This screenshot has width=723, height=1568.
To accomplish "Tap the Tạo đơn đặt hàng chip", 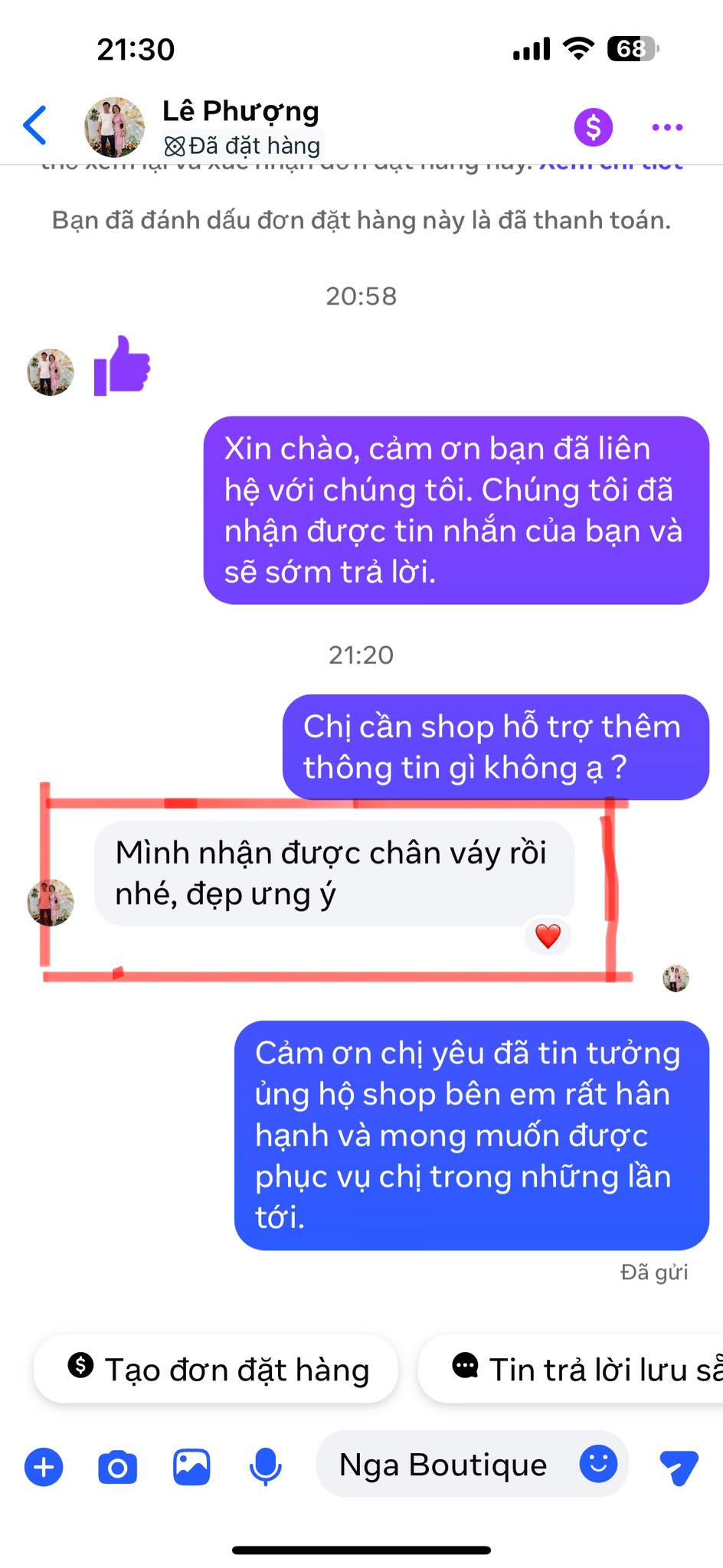I will click(x=216, y=1370).
